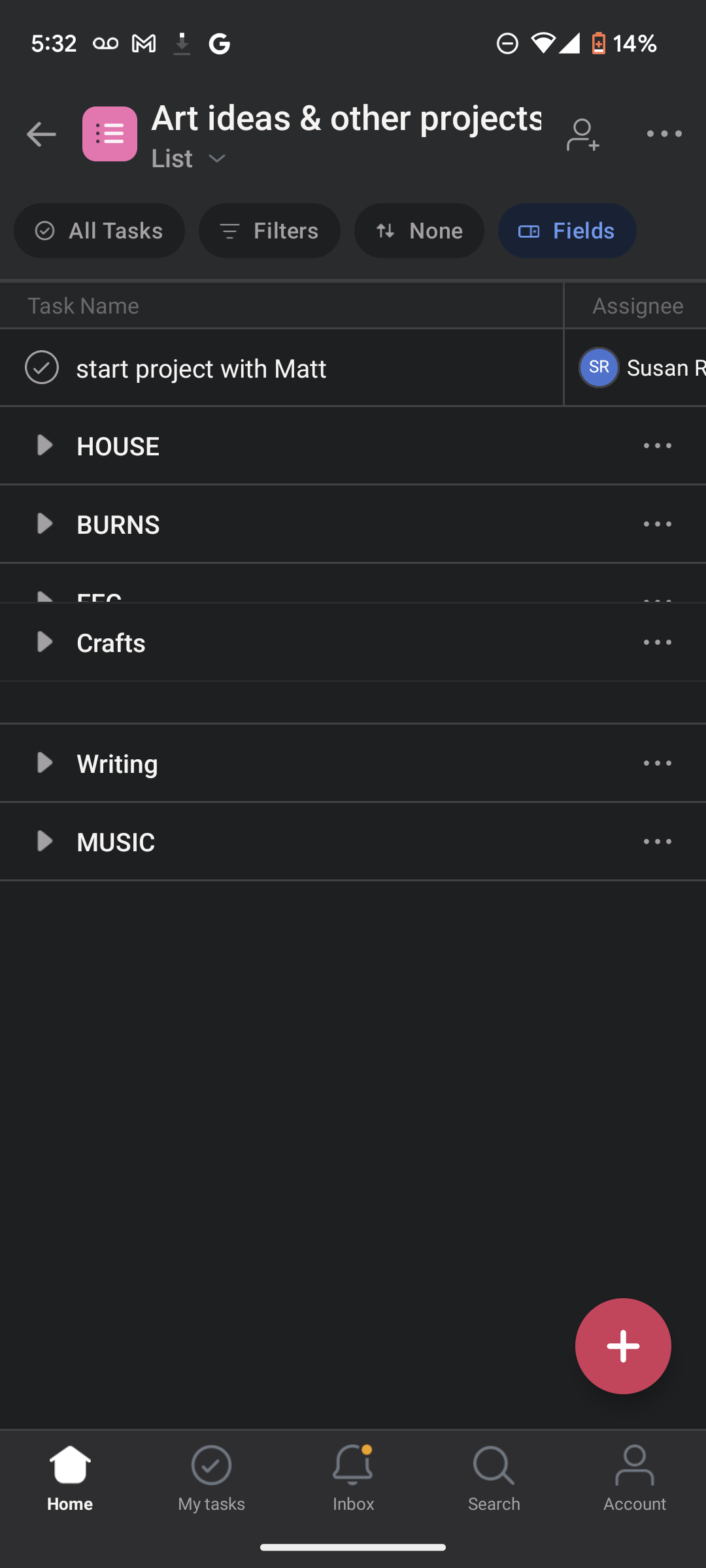Open the add member icon
Screen dimensions: 706x1568
[582, 135]
